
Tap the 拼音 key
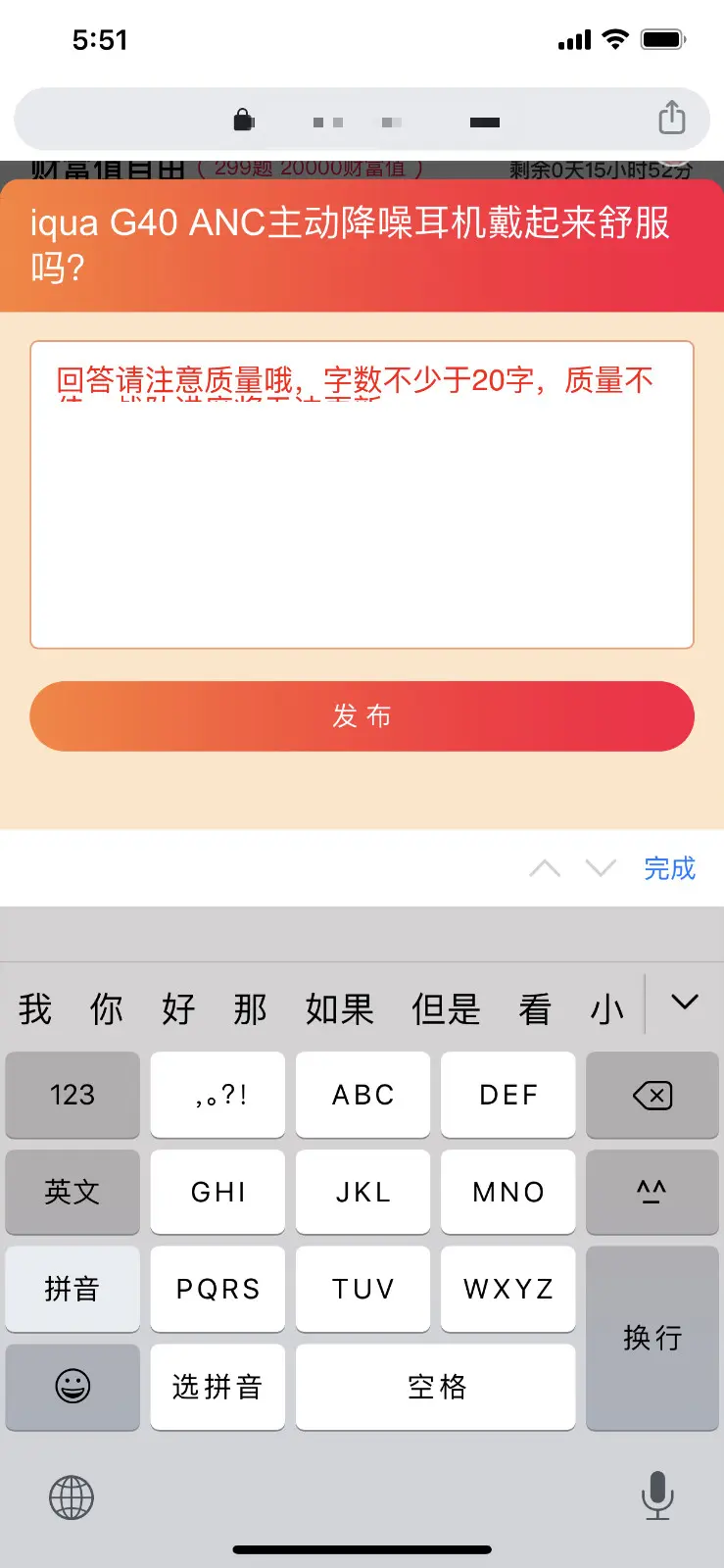point(72,1289)
